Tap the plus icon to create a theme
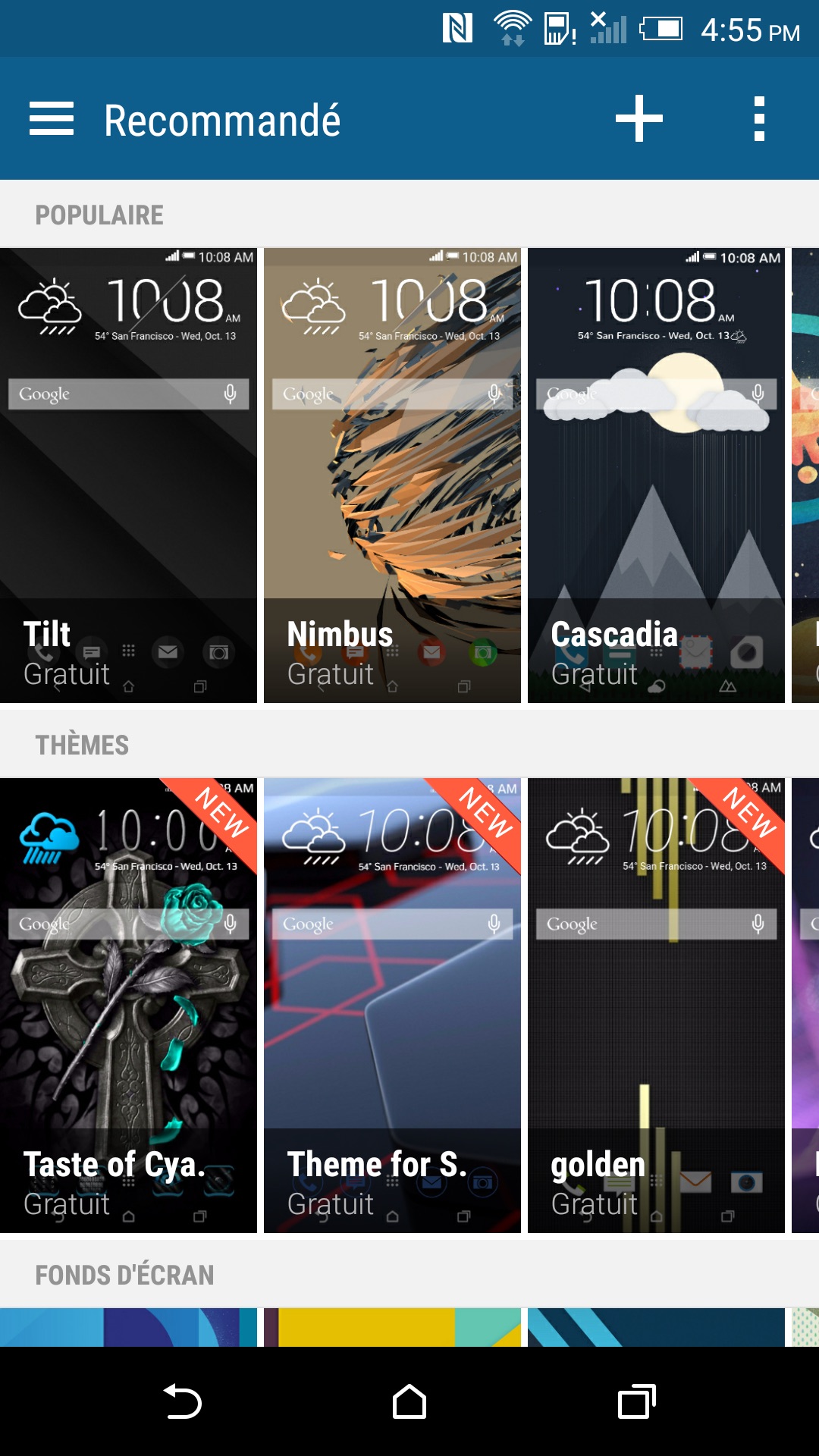Image resolution: width=819 pixels, height=1456 pixels. [639, 119]
